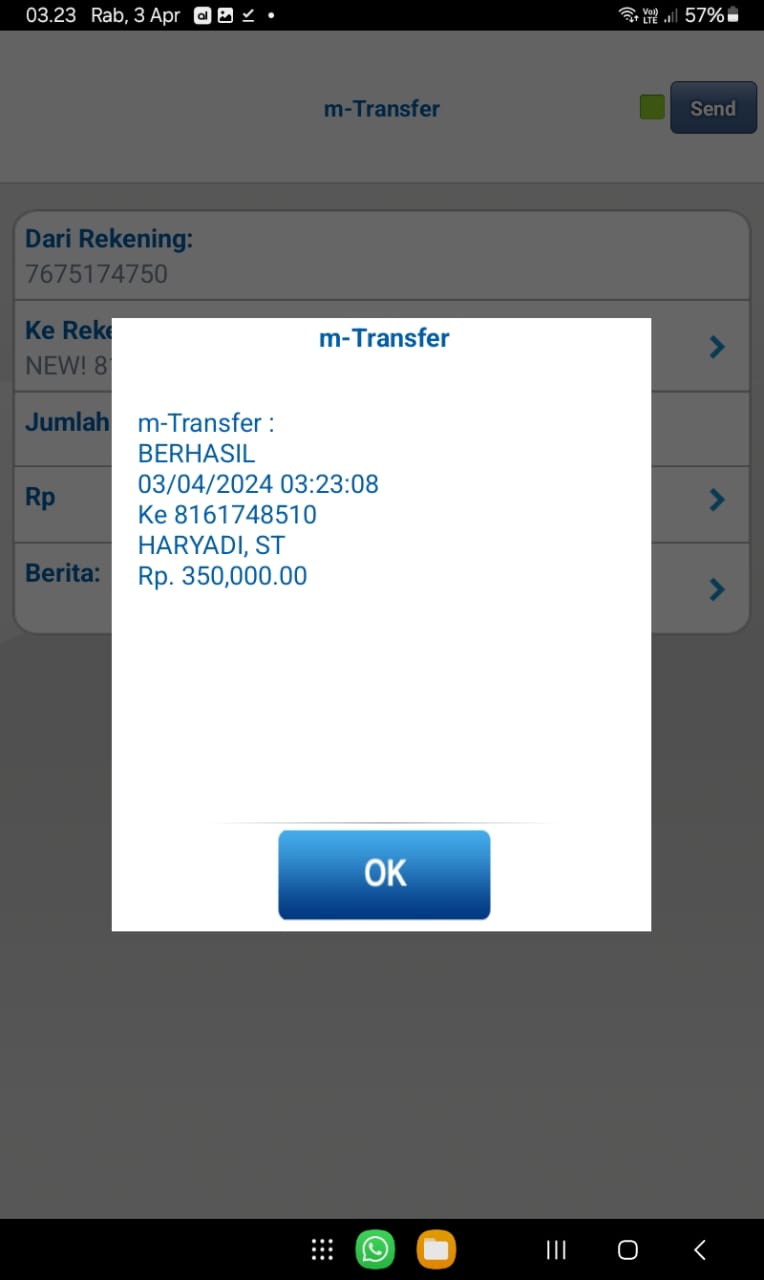Show recent apps from navigation bar

tap(556, 1249)
